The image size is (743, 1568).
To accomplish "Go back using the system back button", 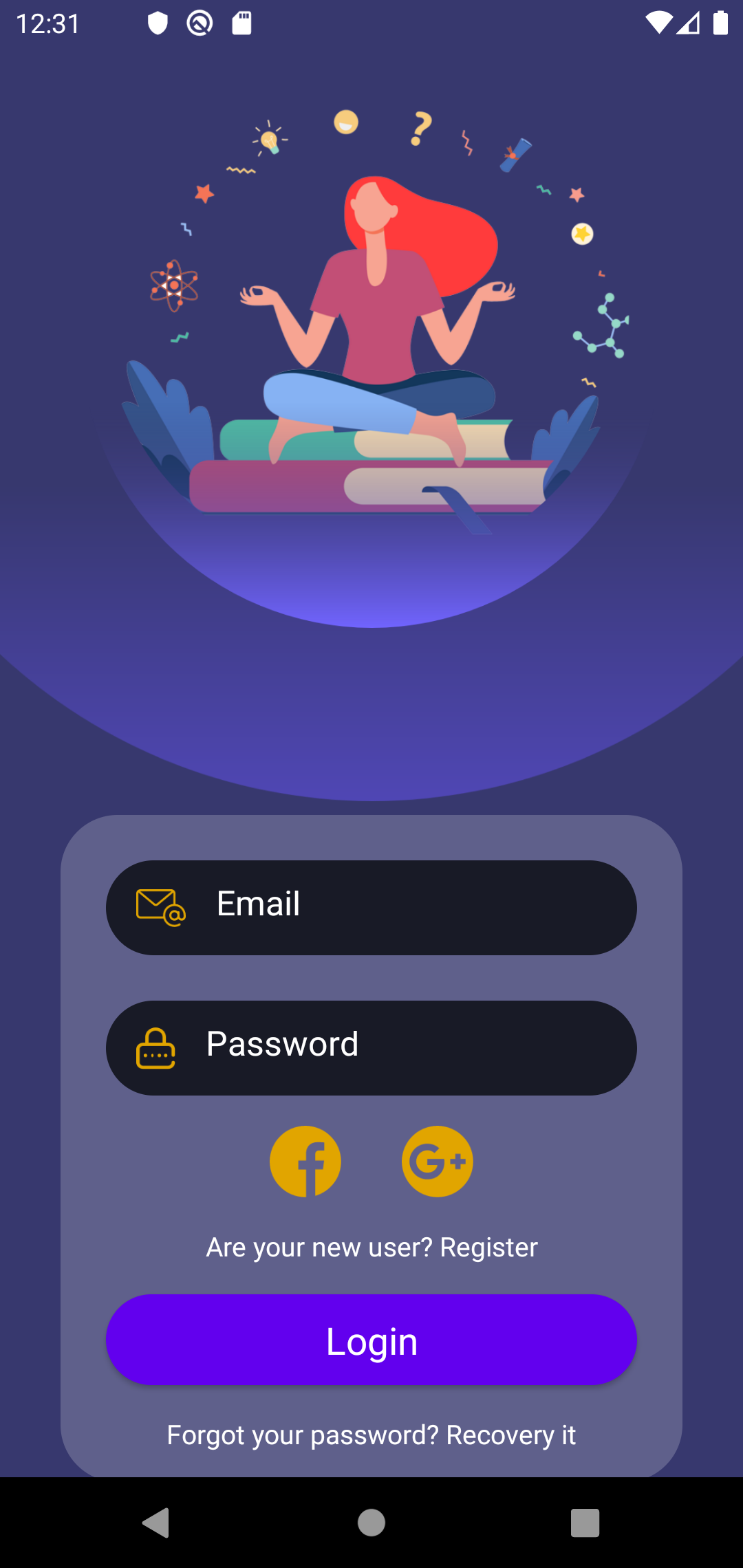I will [157, 1523].
